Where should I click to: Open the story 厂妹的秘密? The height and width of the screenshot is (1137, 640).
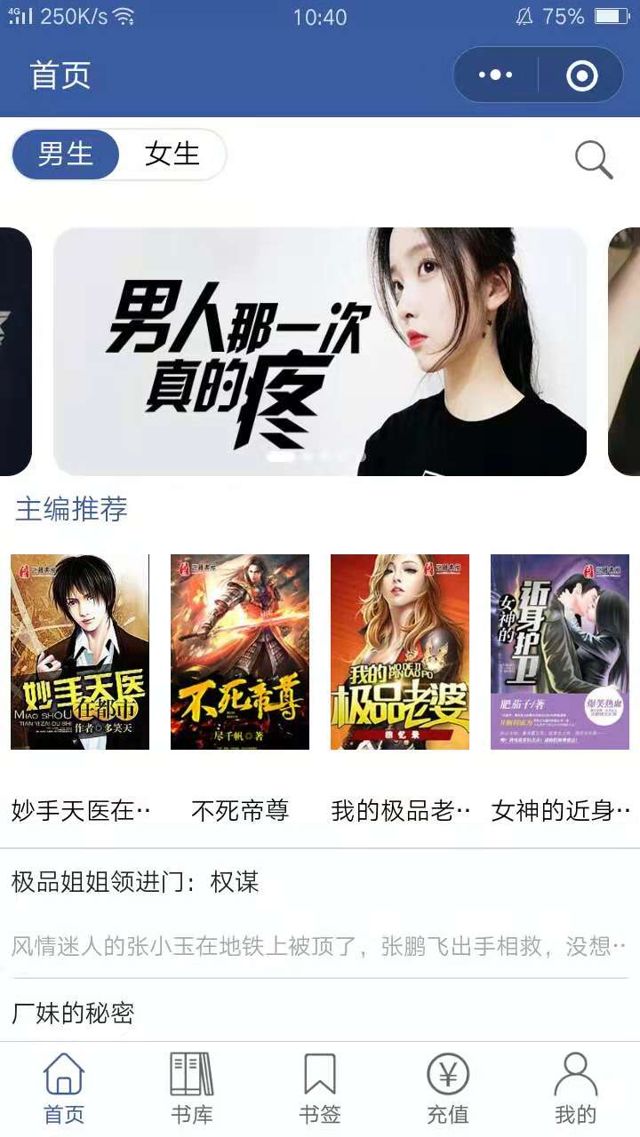coord(73,1013)
